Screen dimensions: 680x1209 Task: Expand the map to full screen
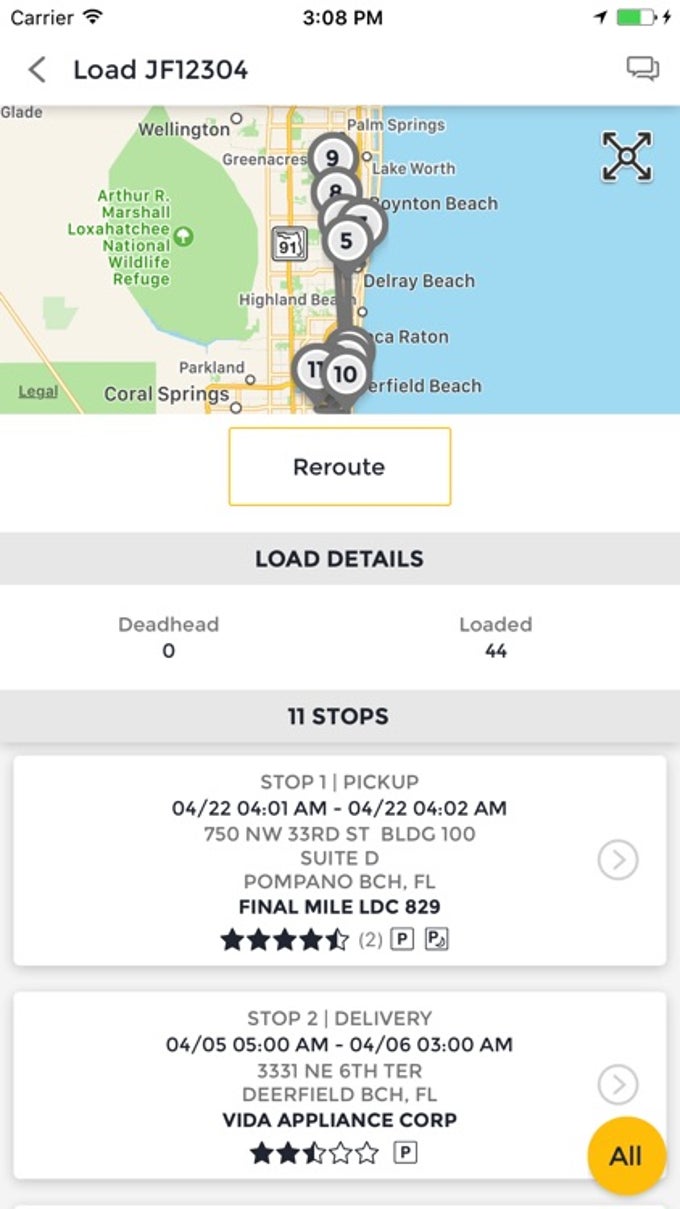(627, 157)
